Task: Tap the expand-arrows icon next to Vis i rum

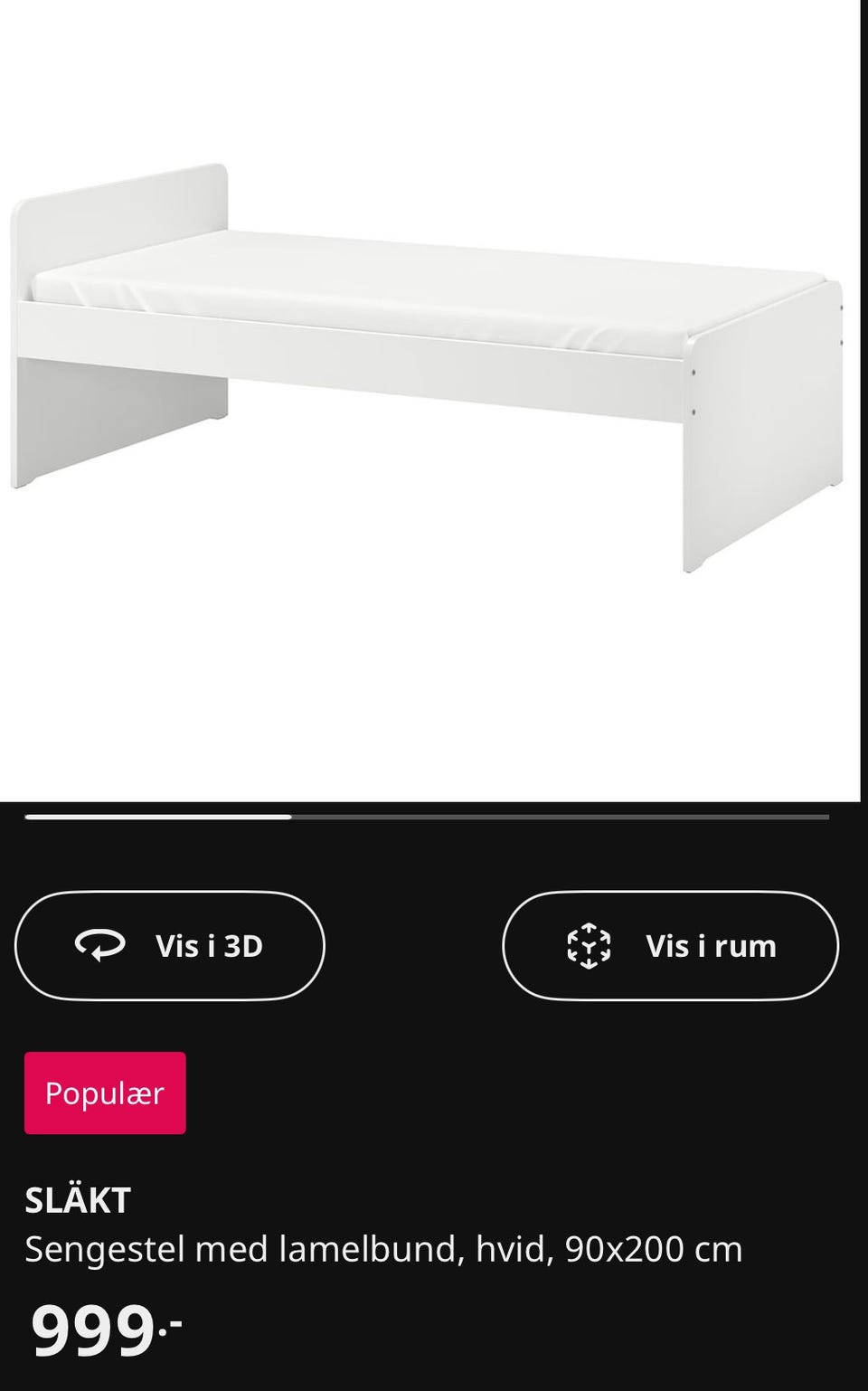Action: 590,944
